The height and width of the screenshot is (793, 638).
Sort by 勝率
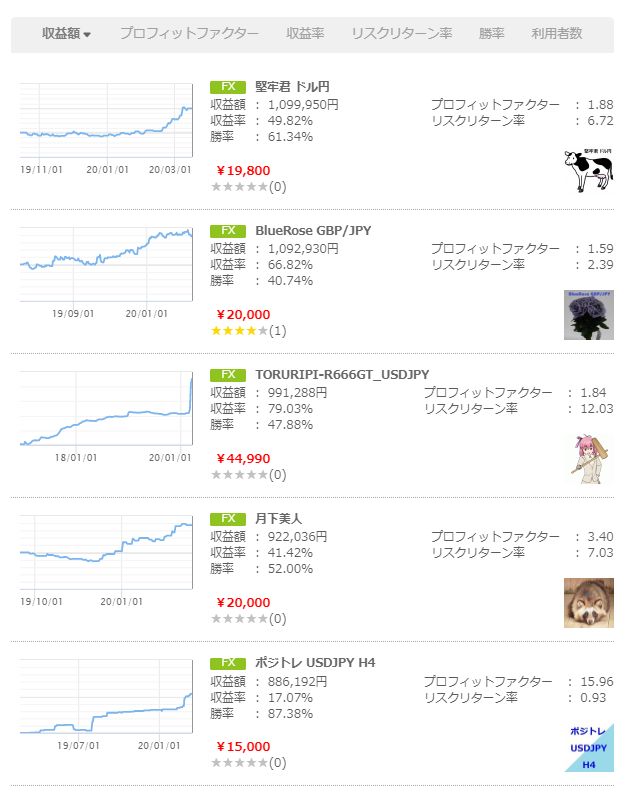[x=492, y=33]
